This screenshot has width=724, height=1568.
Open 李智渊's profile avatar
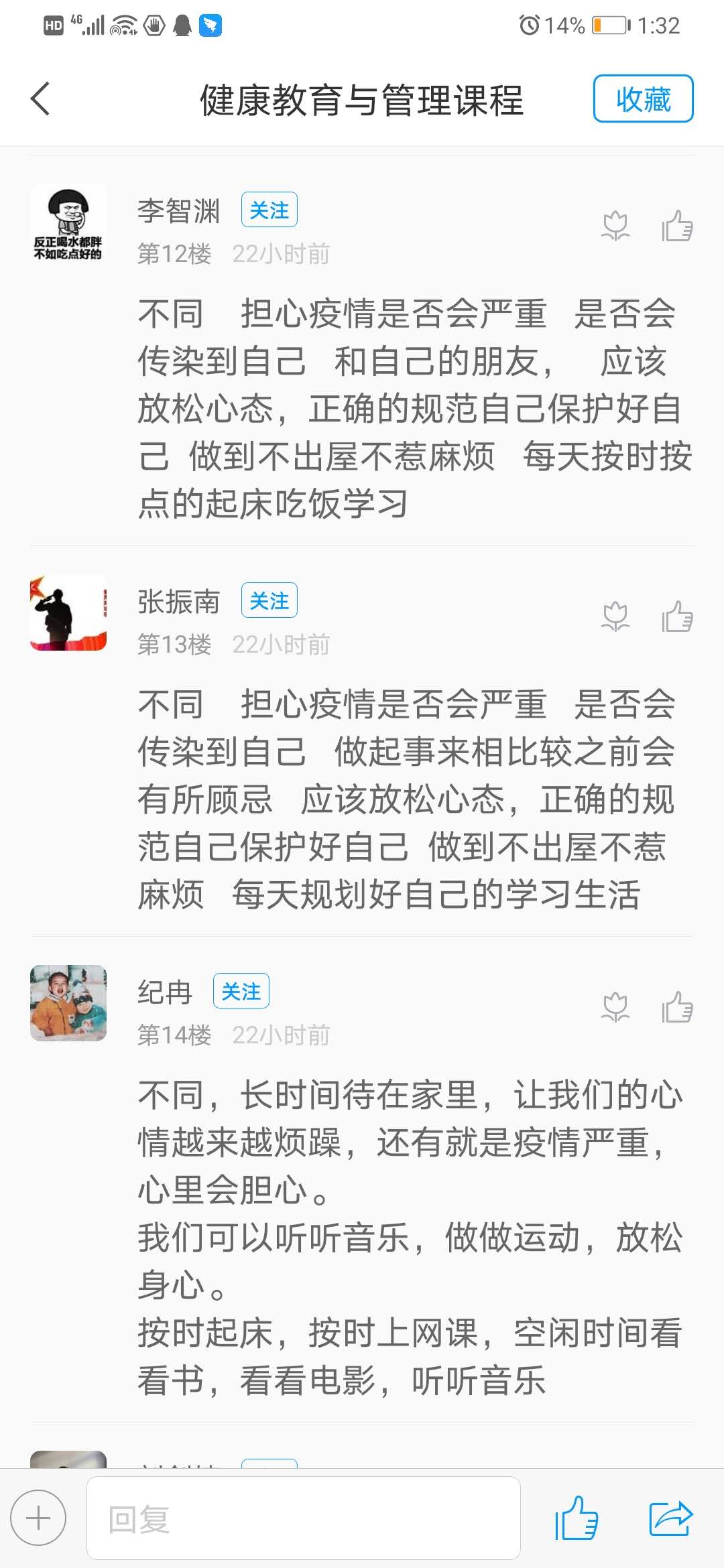[68, 222]
